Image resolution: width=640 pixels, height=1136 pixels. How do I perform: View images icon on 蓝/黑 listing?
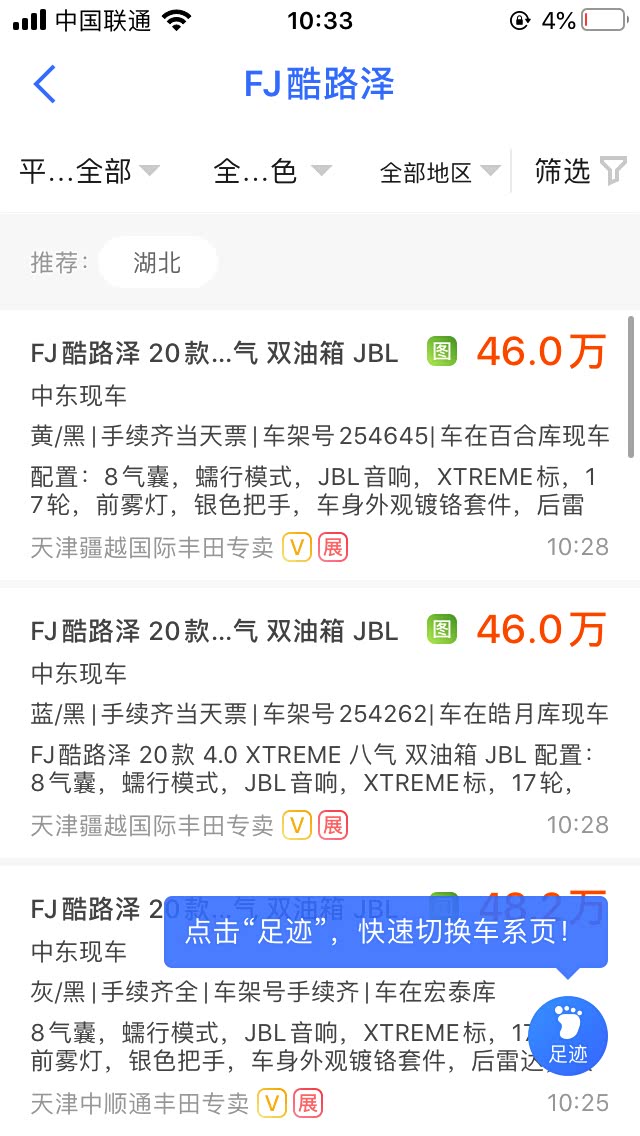click(442, 629)
